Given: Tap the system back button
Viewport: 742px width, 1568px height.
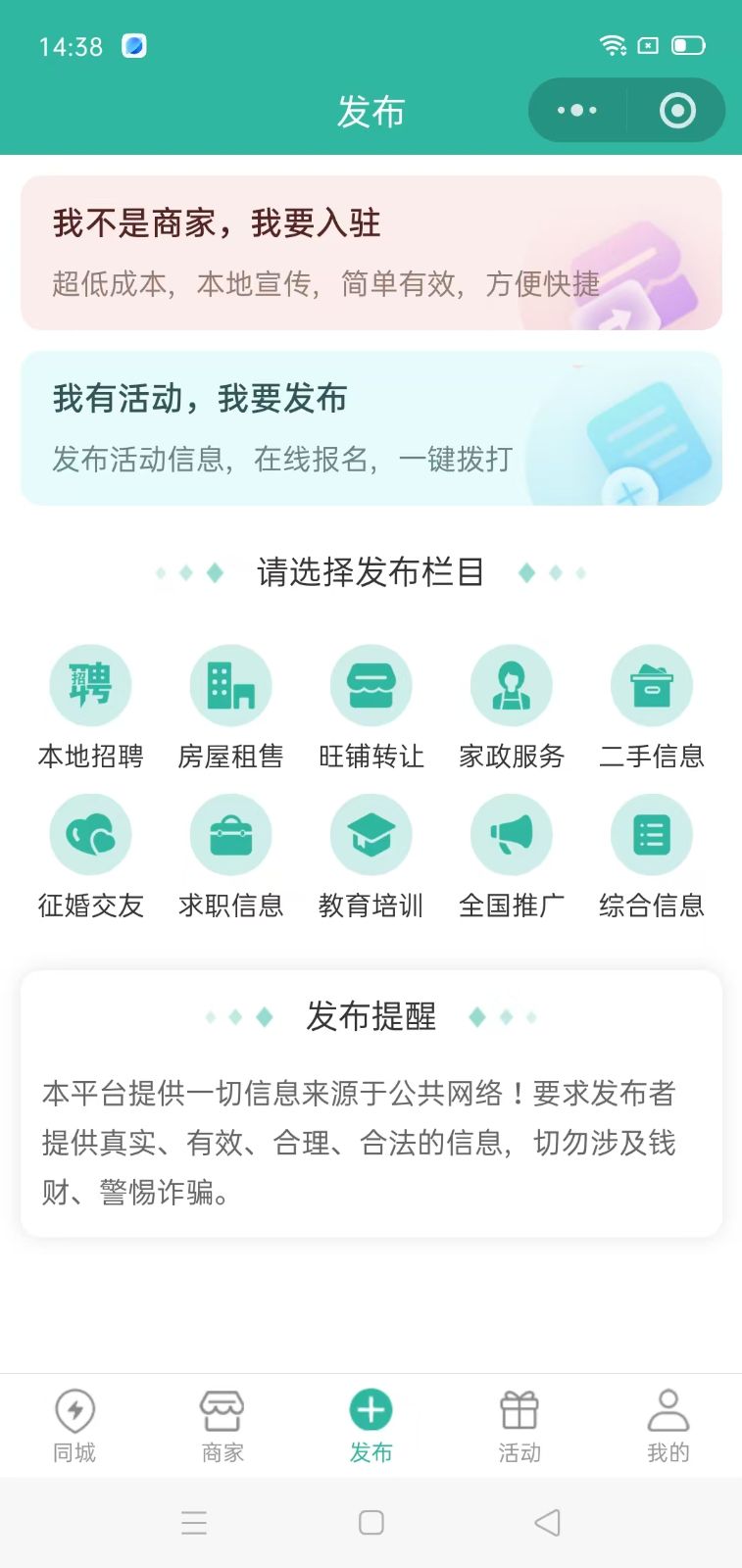Looking at the screenshot, I should pyautogui.click(x=547, y=1522).
